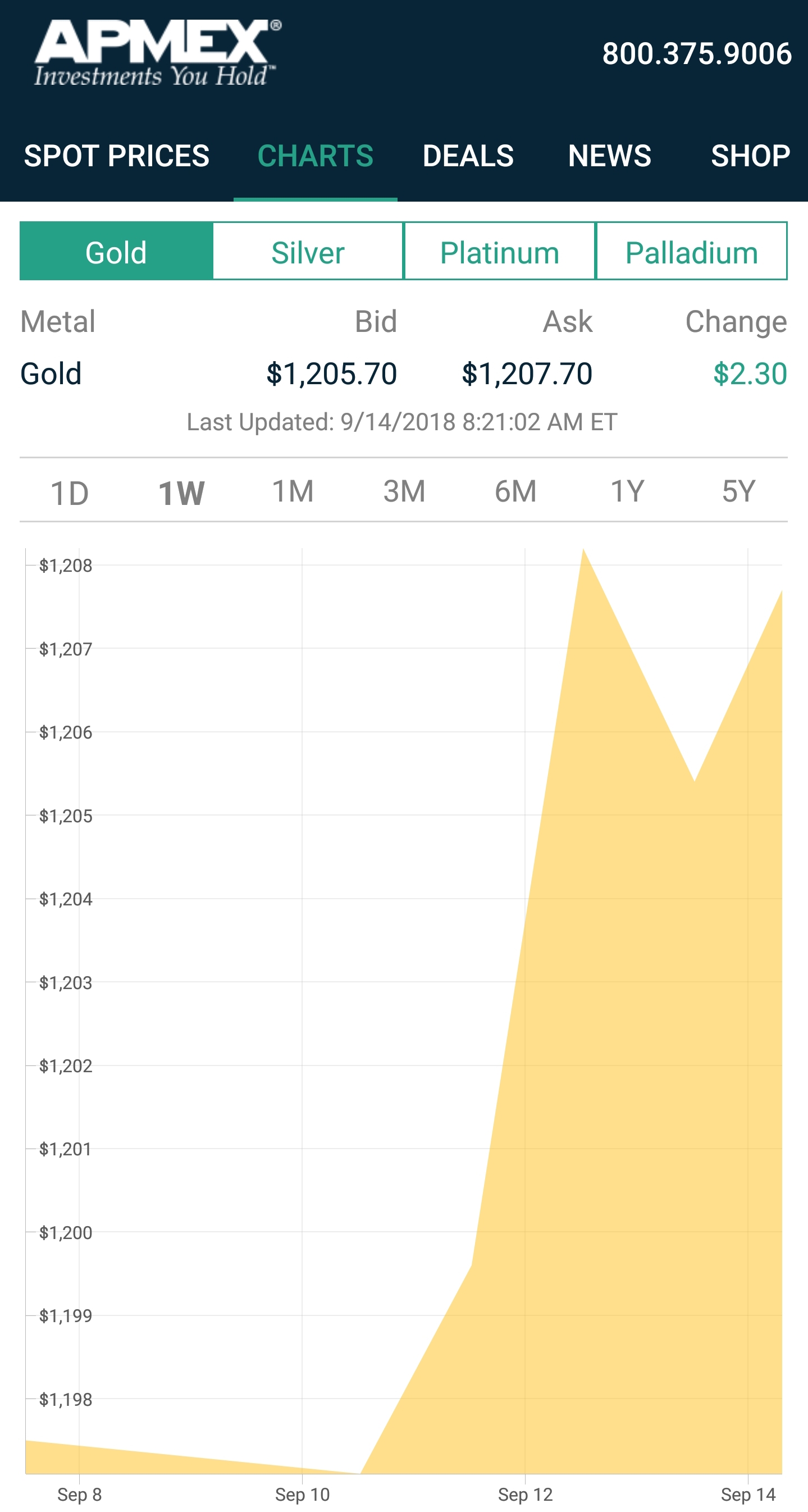Display the 1Y price chart
808x1512 pixels.
(x=627, y=491)
